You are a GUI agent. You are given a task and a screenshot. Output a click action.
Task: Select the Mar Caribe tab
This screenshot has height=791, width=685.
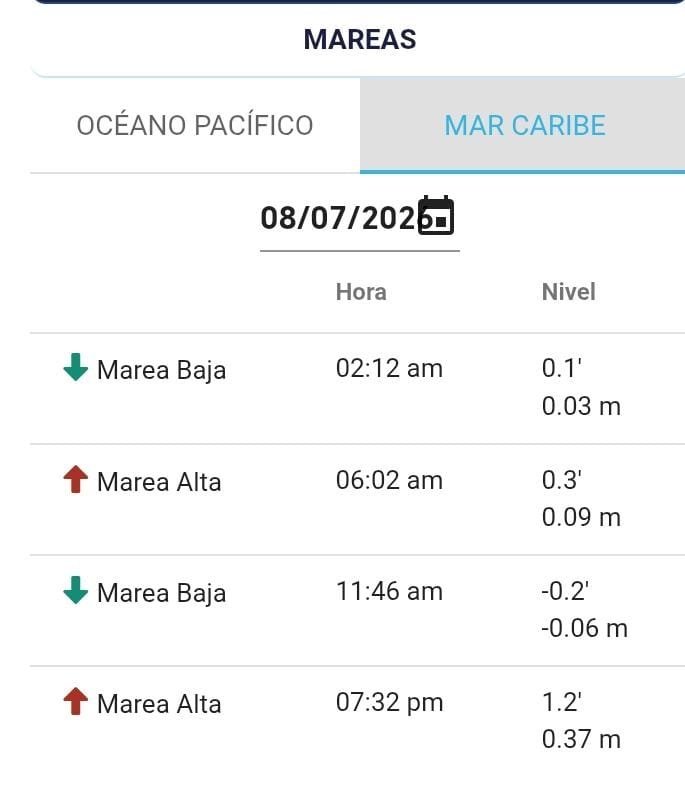pyautogui.click(x=523, y=125)
